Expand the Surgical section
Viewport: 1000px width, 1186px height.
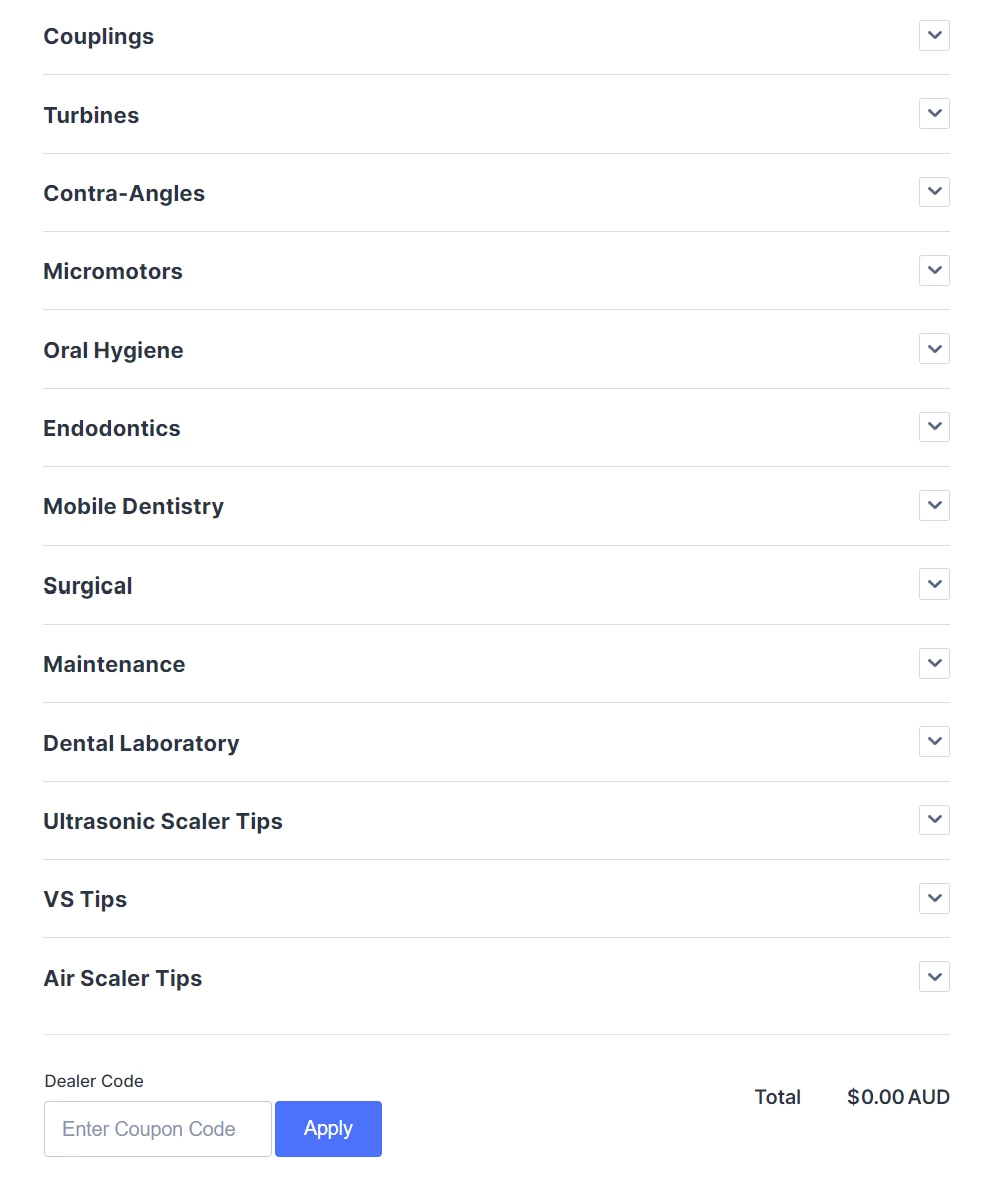pyautogui.click(x=934, y=584)
